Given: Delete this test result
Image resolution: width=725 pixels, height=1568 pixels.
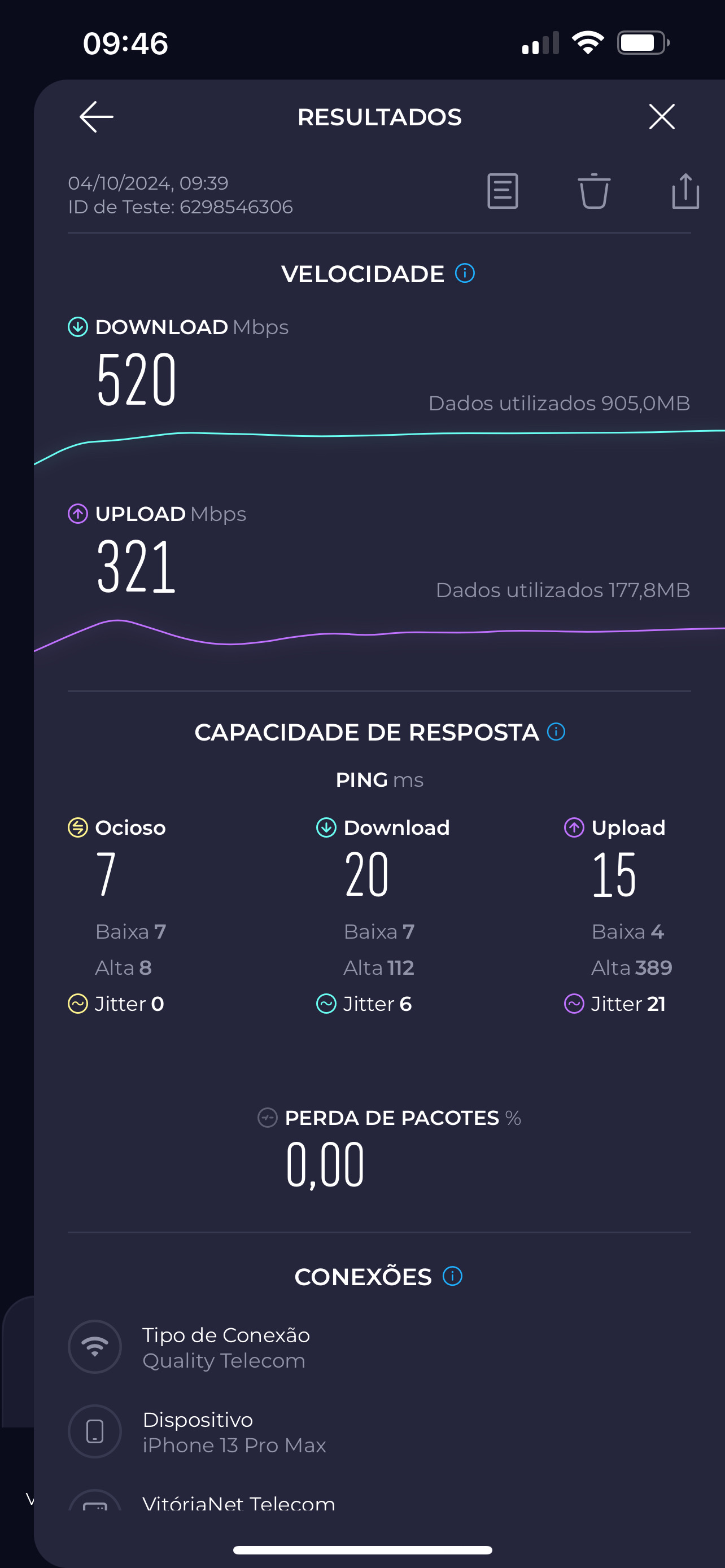Looking at the screenshot, I should point(593,191).
